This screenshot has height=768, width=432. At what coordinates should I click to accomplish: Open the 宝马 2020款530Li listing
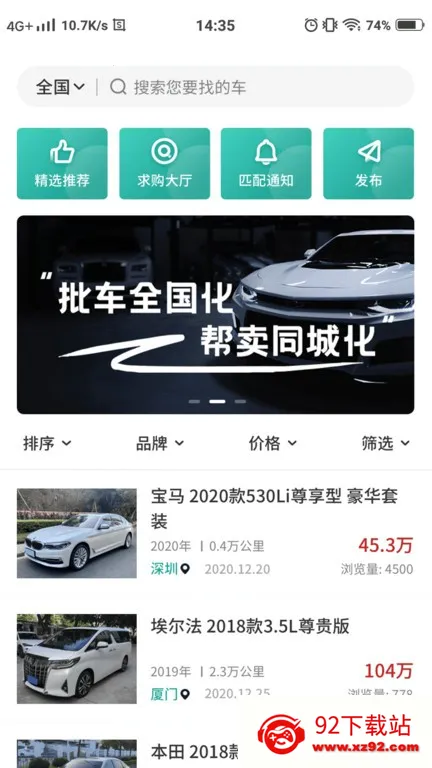[x=216, y=533]
